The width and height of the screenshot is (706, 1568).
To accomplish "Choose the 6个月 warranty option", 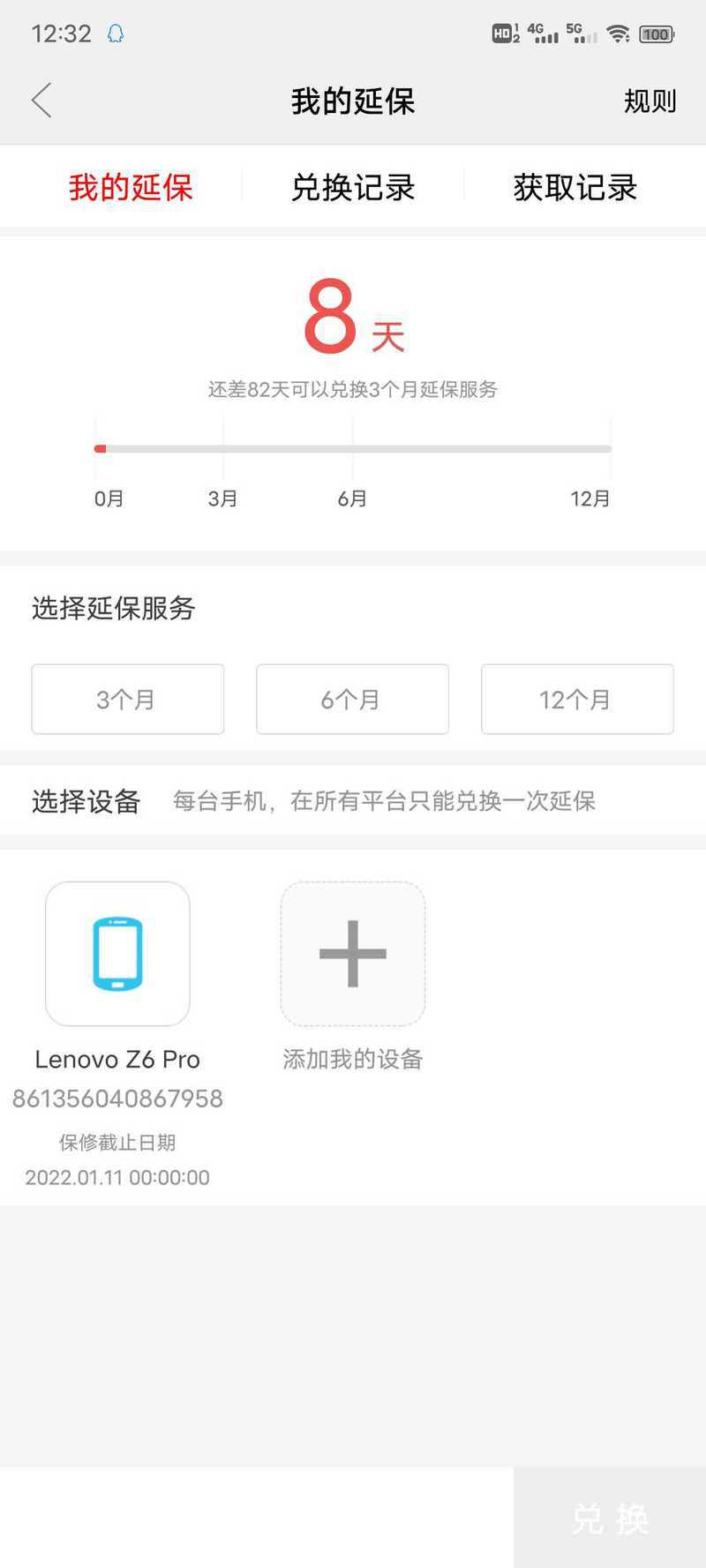I will [352, 699].
